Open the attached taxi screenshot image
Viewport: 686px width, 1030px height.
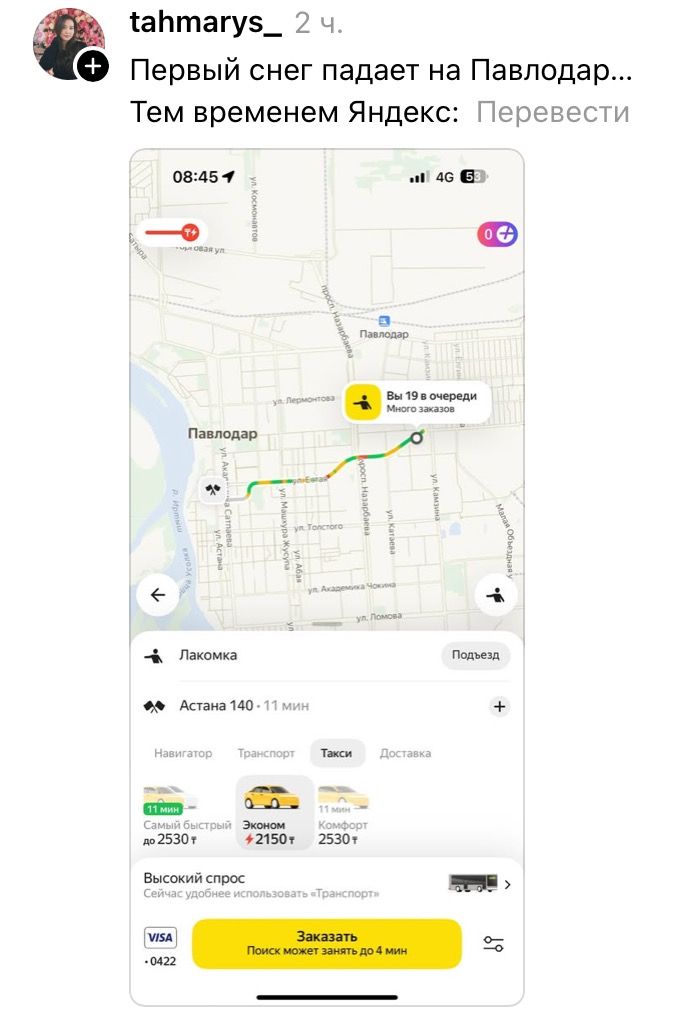pos(327,576)
